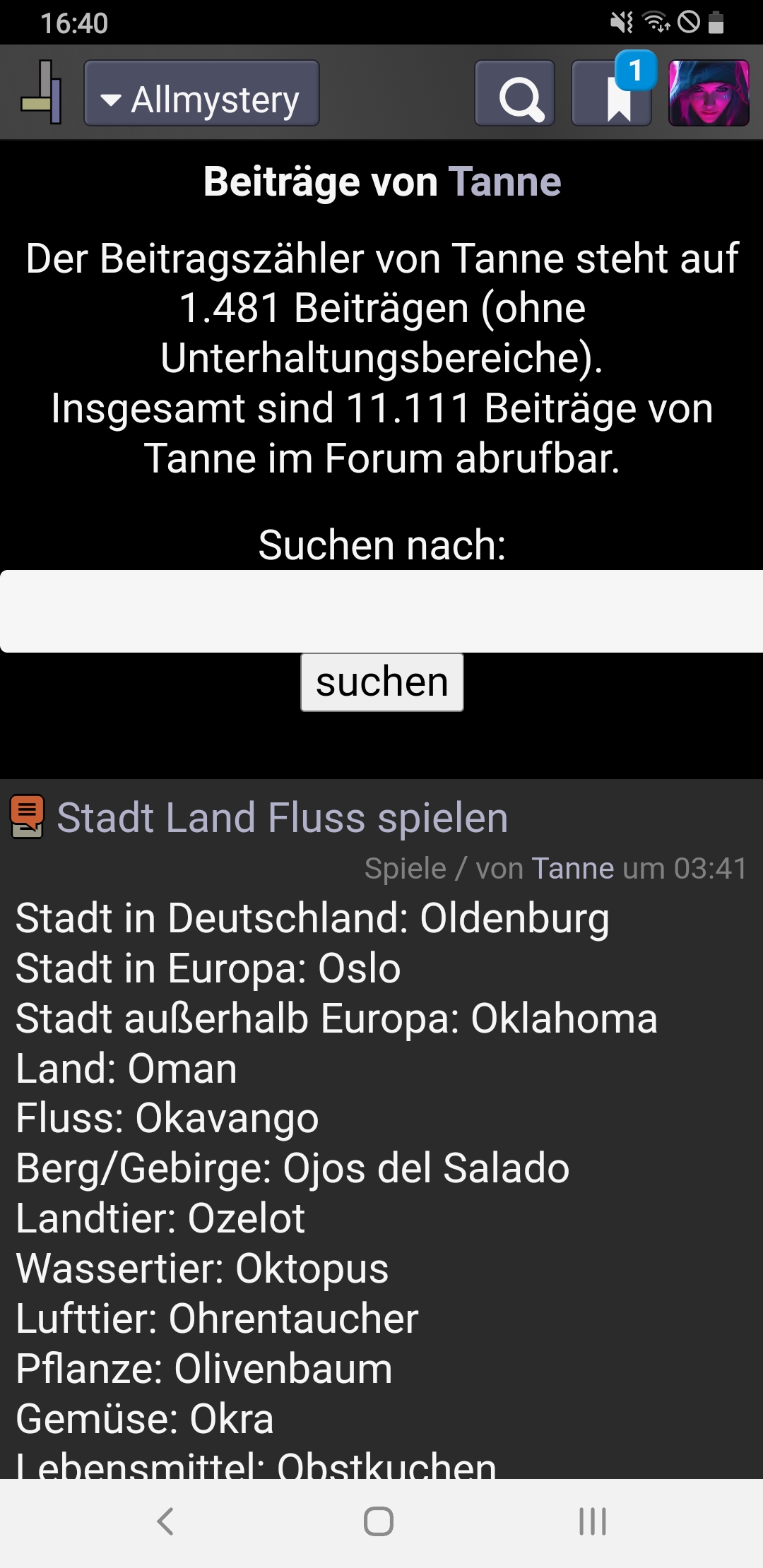Open the Allmystery dropdown menu
The image size is (763, 1568).
pyautogui.click(x=201, y=93)
